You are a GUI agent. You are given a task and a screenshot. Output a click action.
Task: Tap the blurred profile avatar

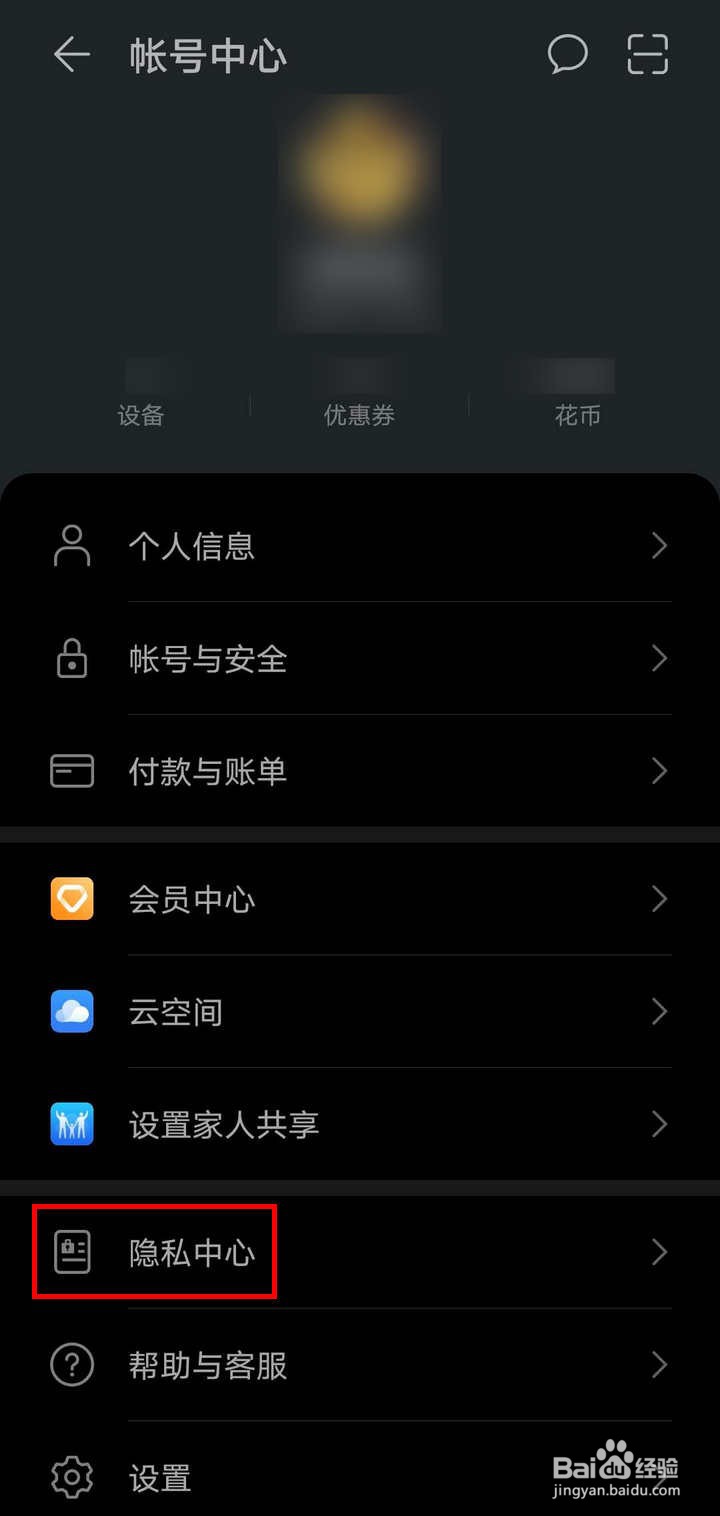pos(360,190)
